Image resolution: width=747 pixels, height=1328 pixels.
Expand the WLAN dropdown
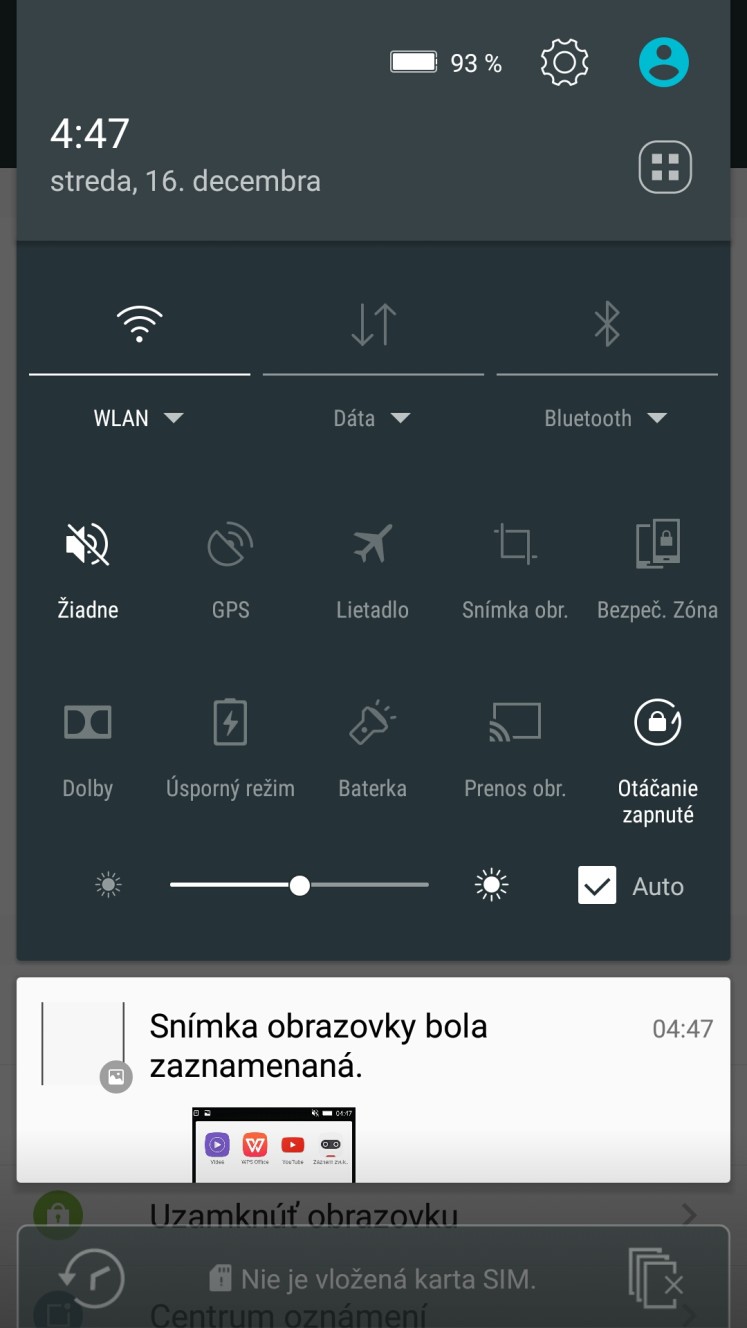pyautogui.click(x=139, y=418)
